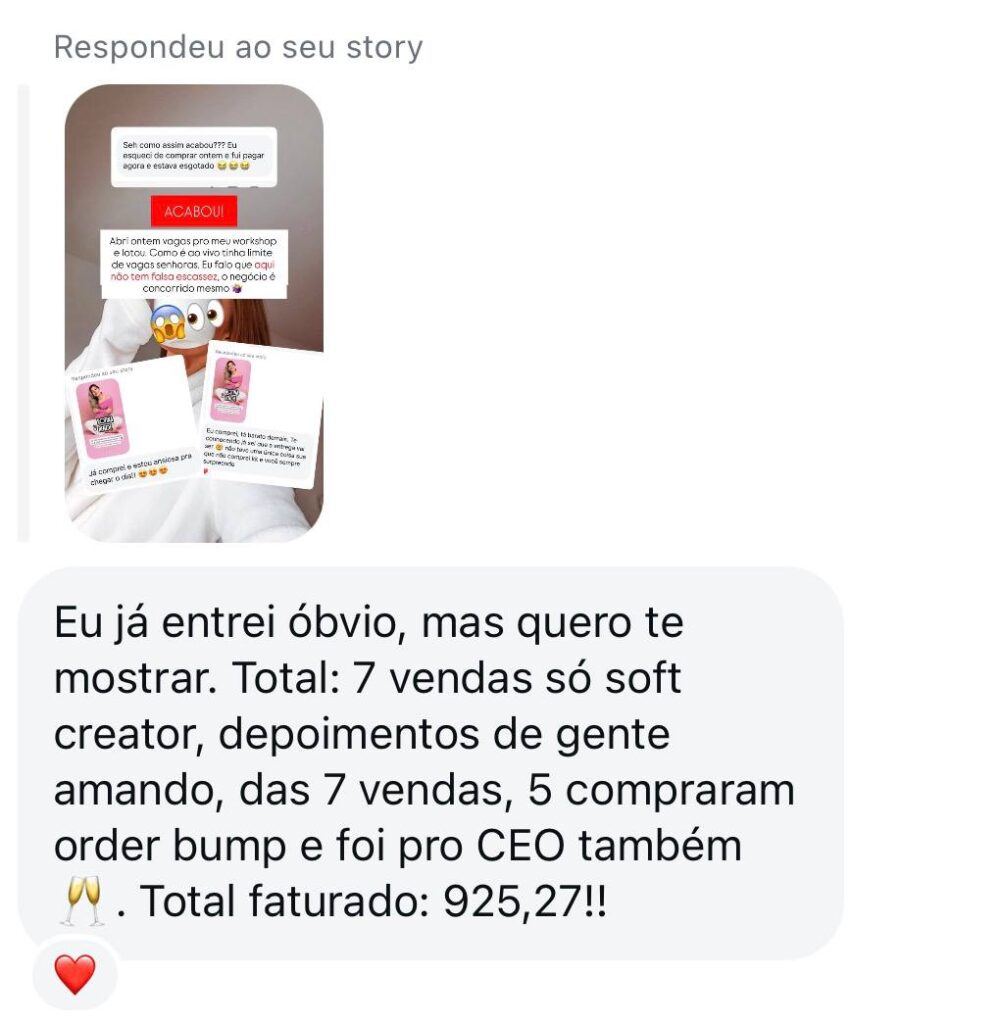Open the replied story thumbnail
This screenshot has width=1000, height=1024.
click(194, 313)
